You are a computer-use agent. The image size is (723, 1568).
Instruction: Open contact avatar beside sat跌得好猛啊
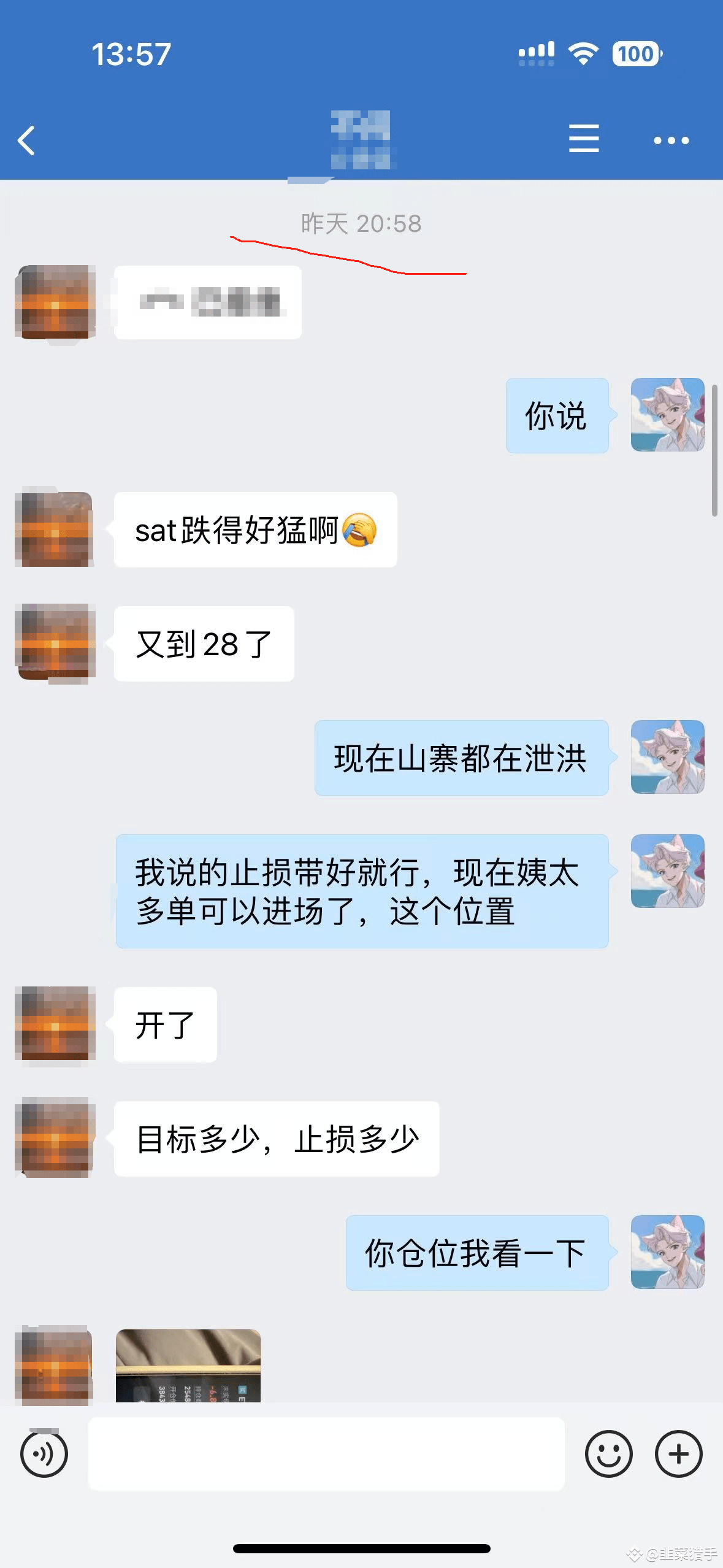[x=55, y=529]
